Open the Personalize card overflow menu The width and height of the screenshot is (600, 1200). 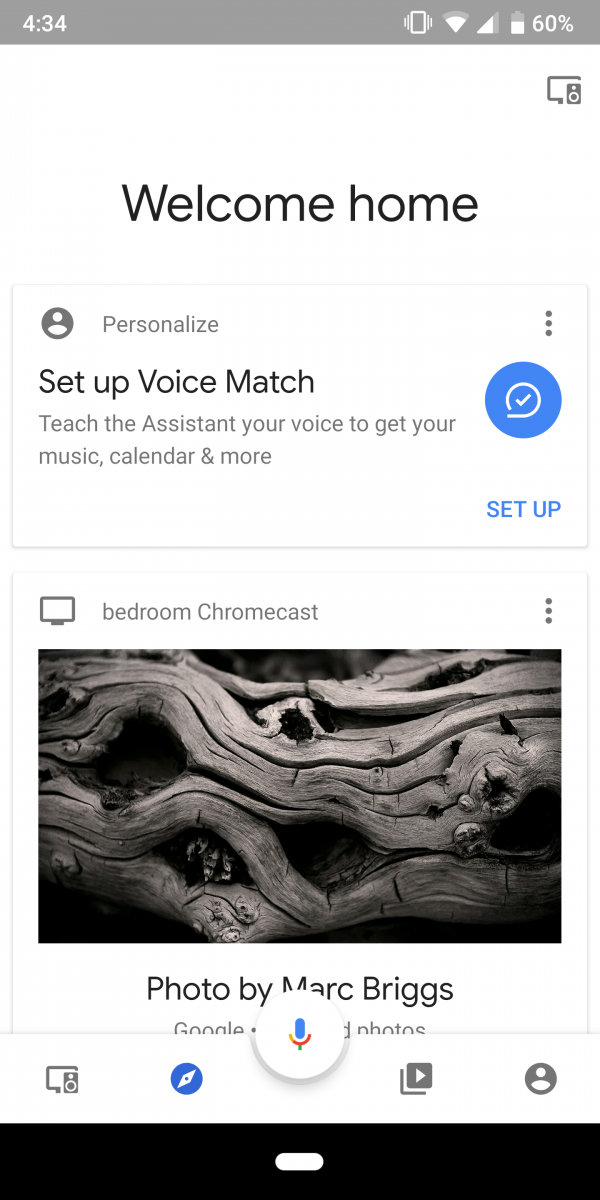tap(548, 323)
